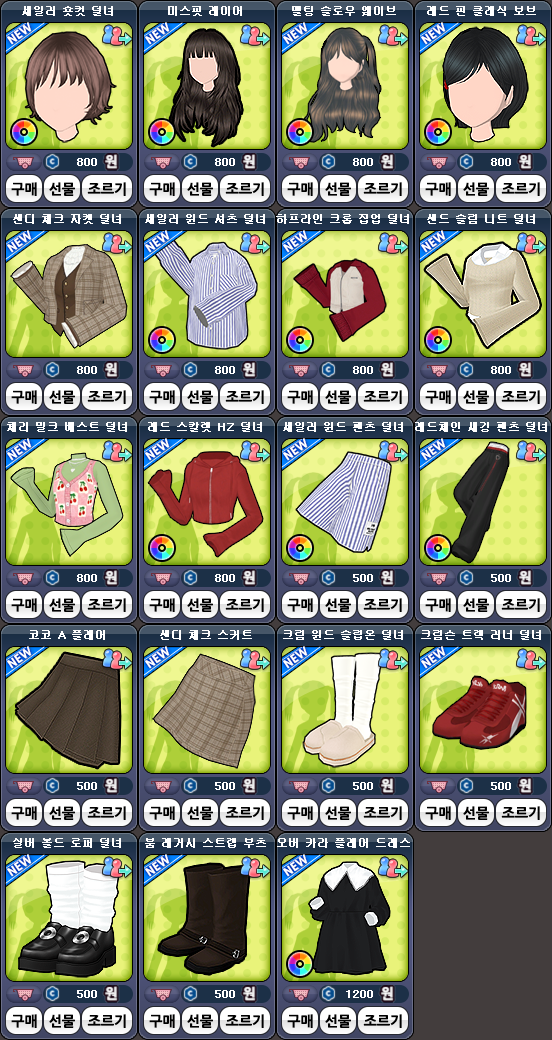Tap 선물 on the 코코 A 플레어 skirt
Screen dimensions: 552x1040
[x=62, y=812]
